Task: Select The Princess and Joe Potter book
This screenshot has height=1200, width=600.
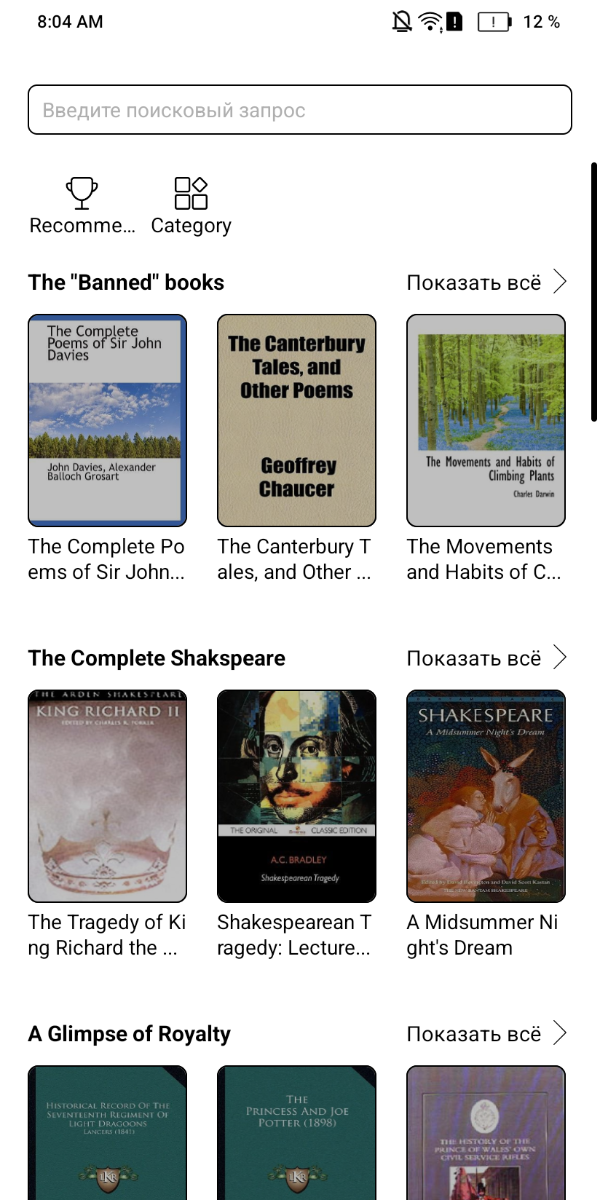Action: point(296,1135)
